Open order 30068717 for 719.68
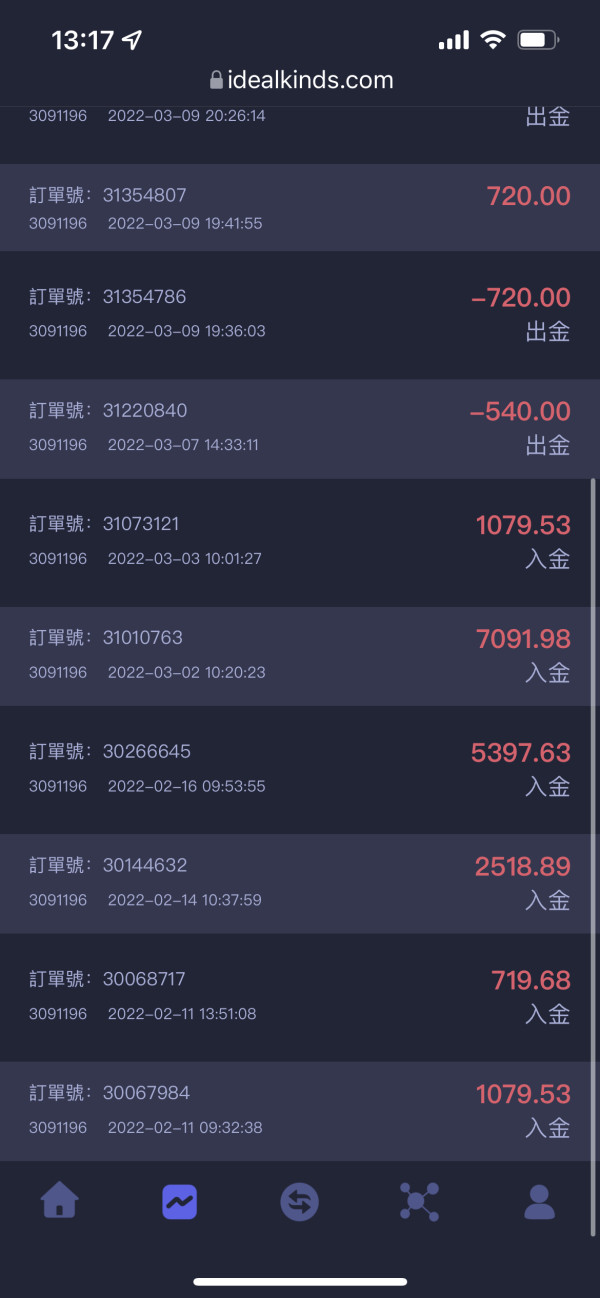Viewport: 600px width, 1298px height. click(300, 998)
